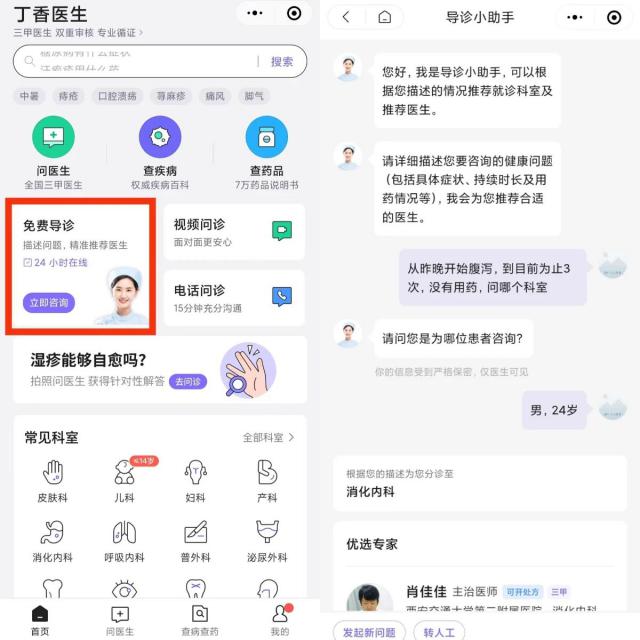The width and height of the screenshot is (640, 640).
Task: Switch to the 我的 bottom tab
Action: point(280,620)
